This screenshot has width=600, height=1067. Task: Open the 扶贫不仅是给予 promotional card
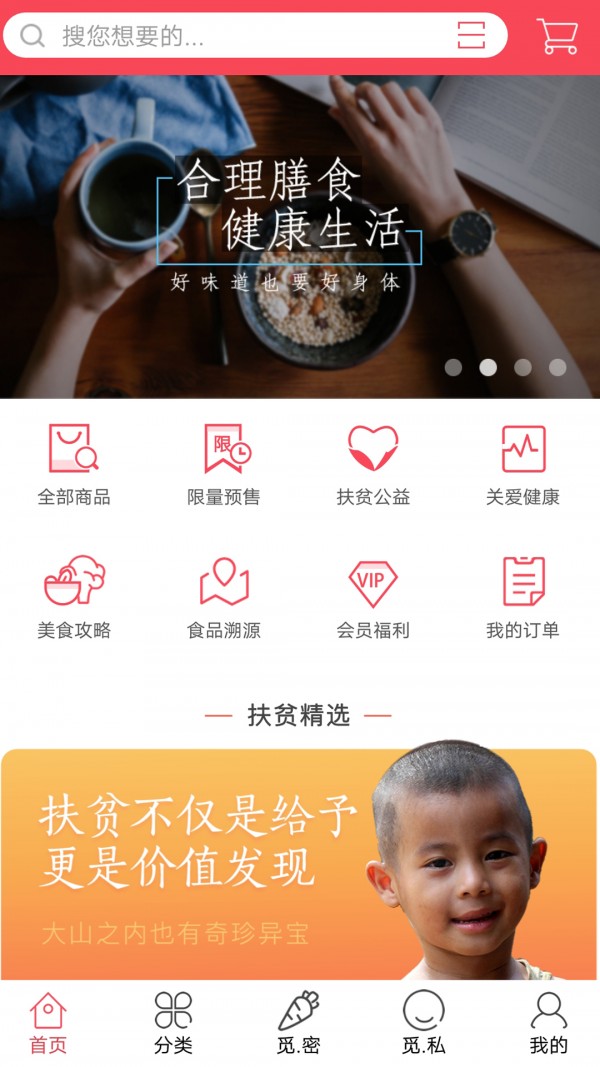pos(298,865)
